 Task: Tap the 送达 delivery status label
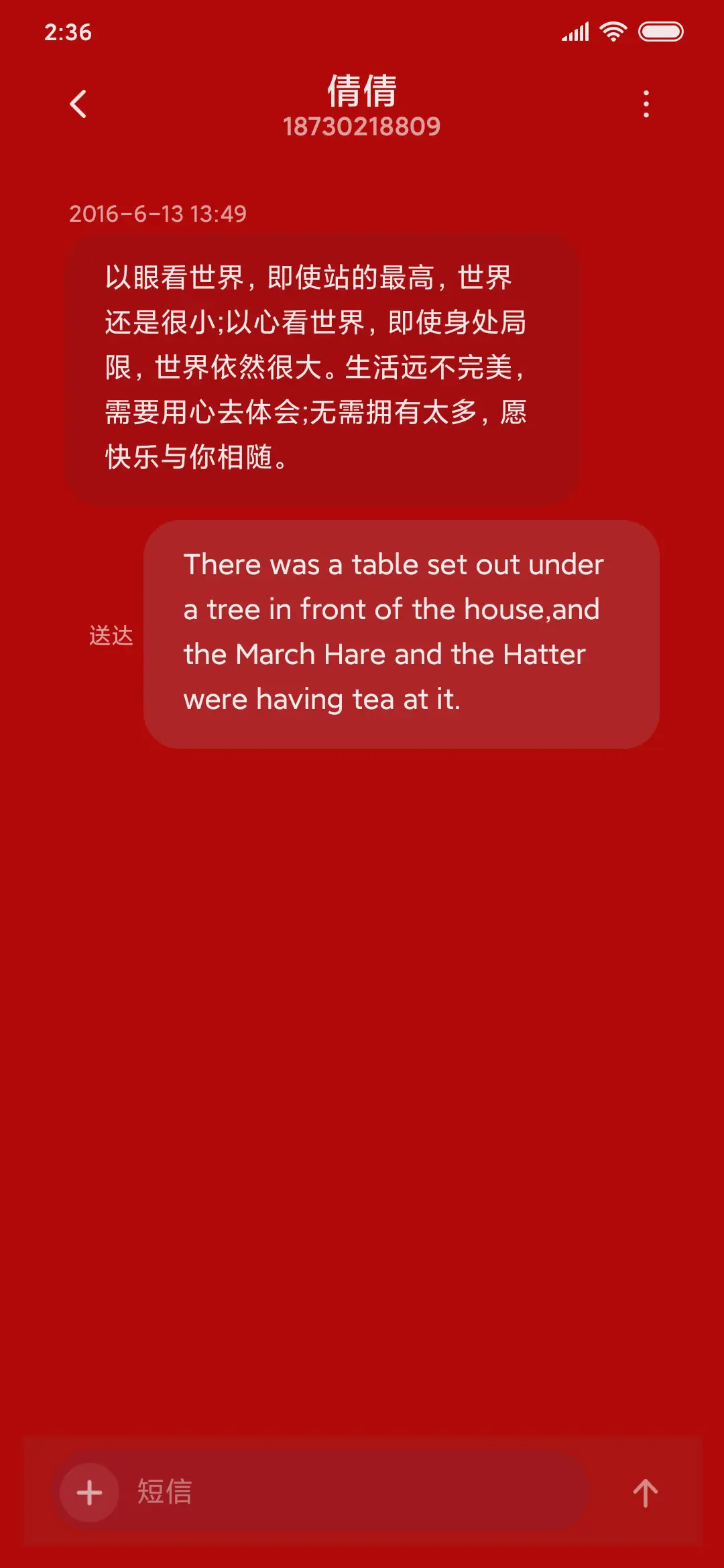(111, 635)
